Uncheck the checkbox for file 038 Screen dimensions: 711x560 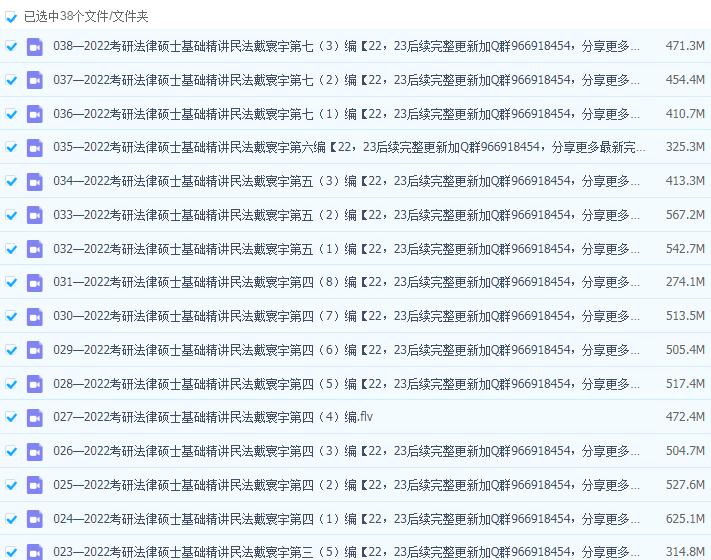point(11,46)
